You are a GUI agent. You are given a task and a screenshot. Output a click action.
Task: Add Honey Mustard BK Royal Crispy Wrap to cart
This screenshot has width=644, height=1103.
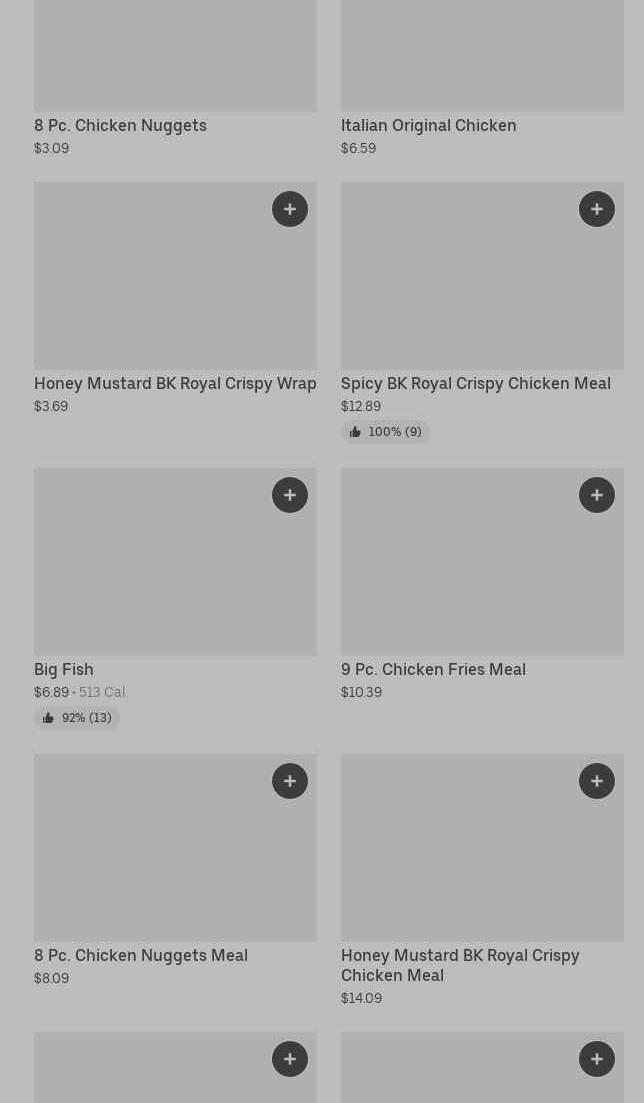[290, 209]
